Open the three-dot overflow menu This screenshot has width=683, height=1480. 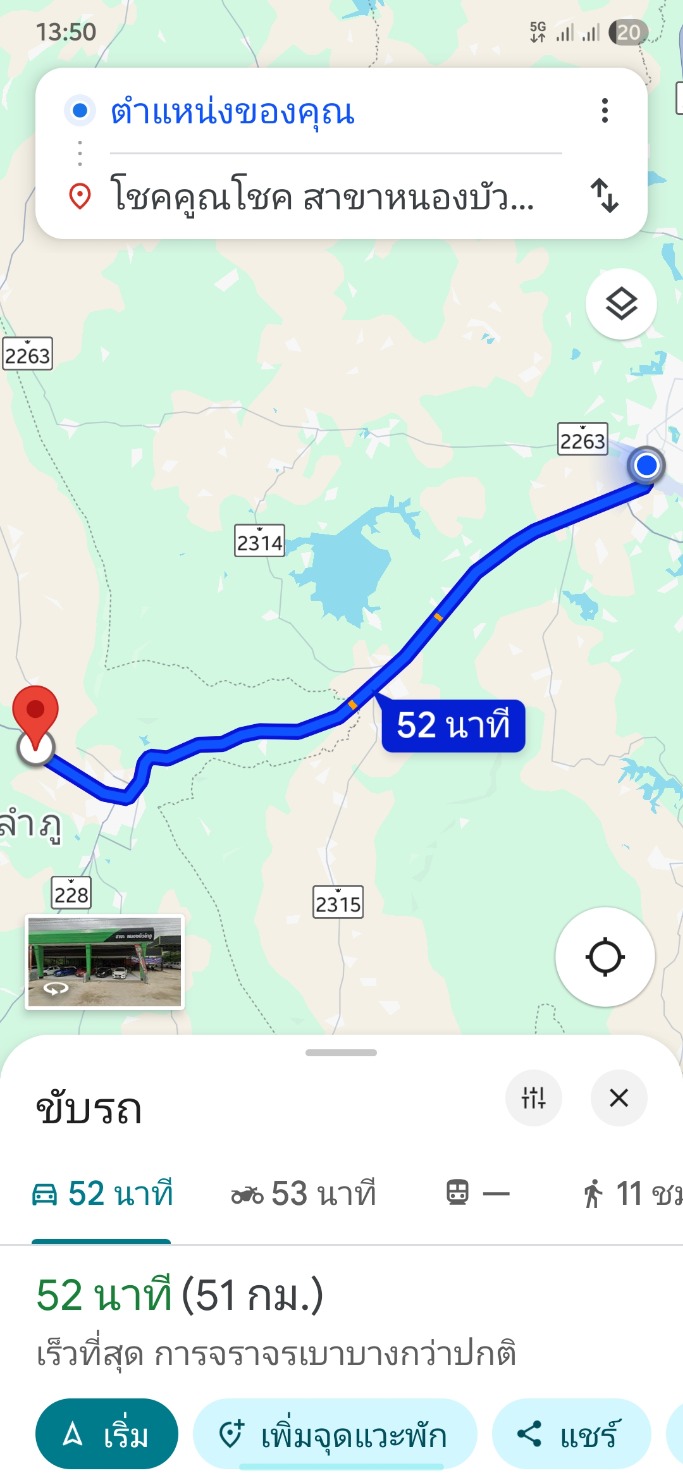[604, 111]
